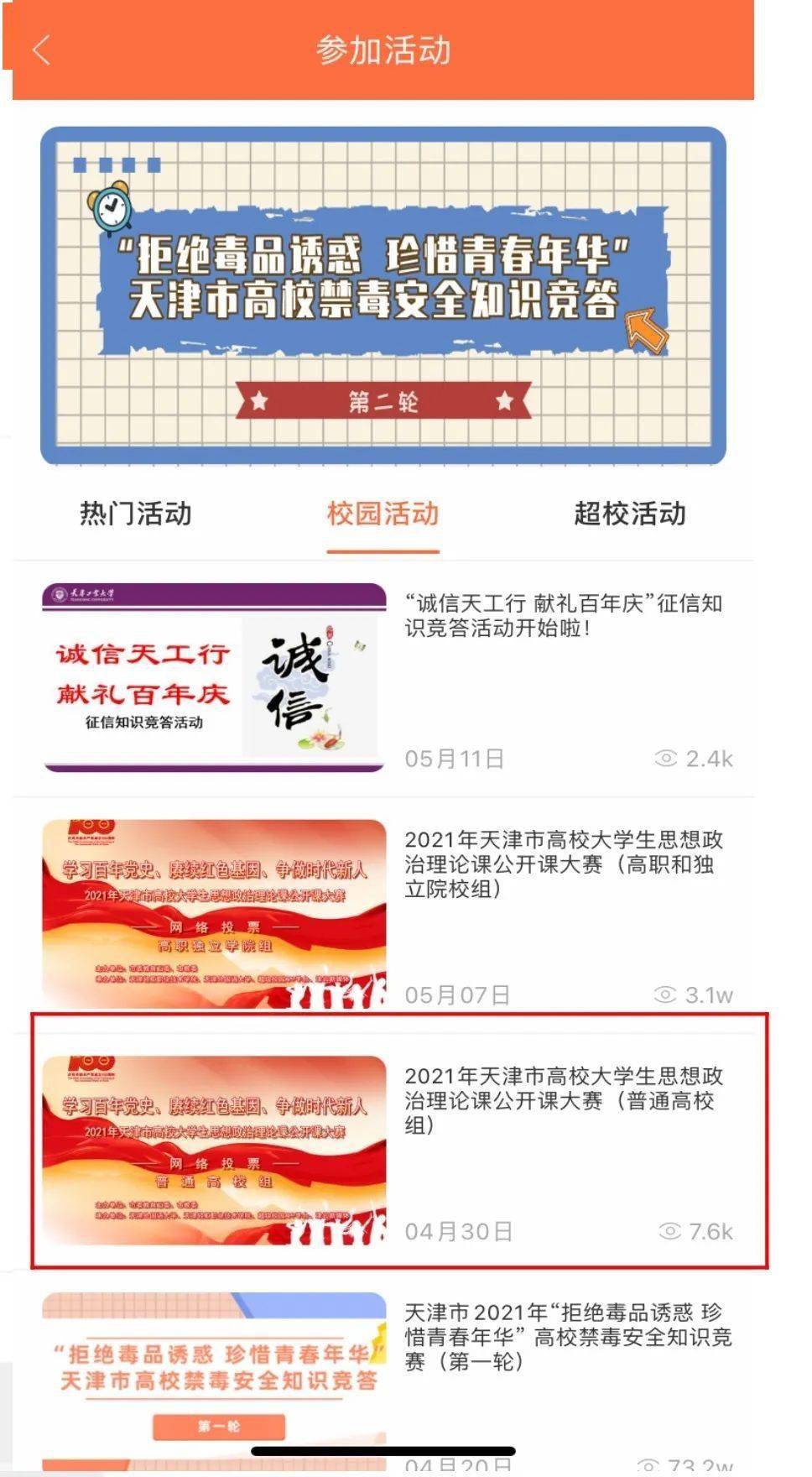Go back using the top-left arrow
This screenshot has height=1477, width=812.
click(x=41, y=50)
